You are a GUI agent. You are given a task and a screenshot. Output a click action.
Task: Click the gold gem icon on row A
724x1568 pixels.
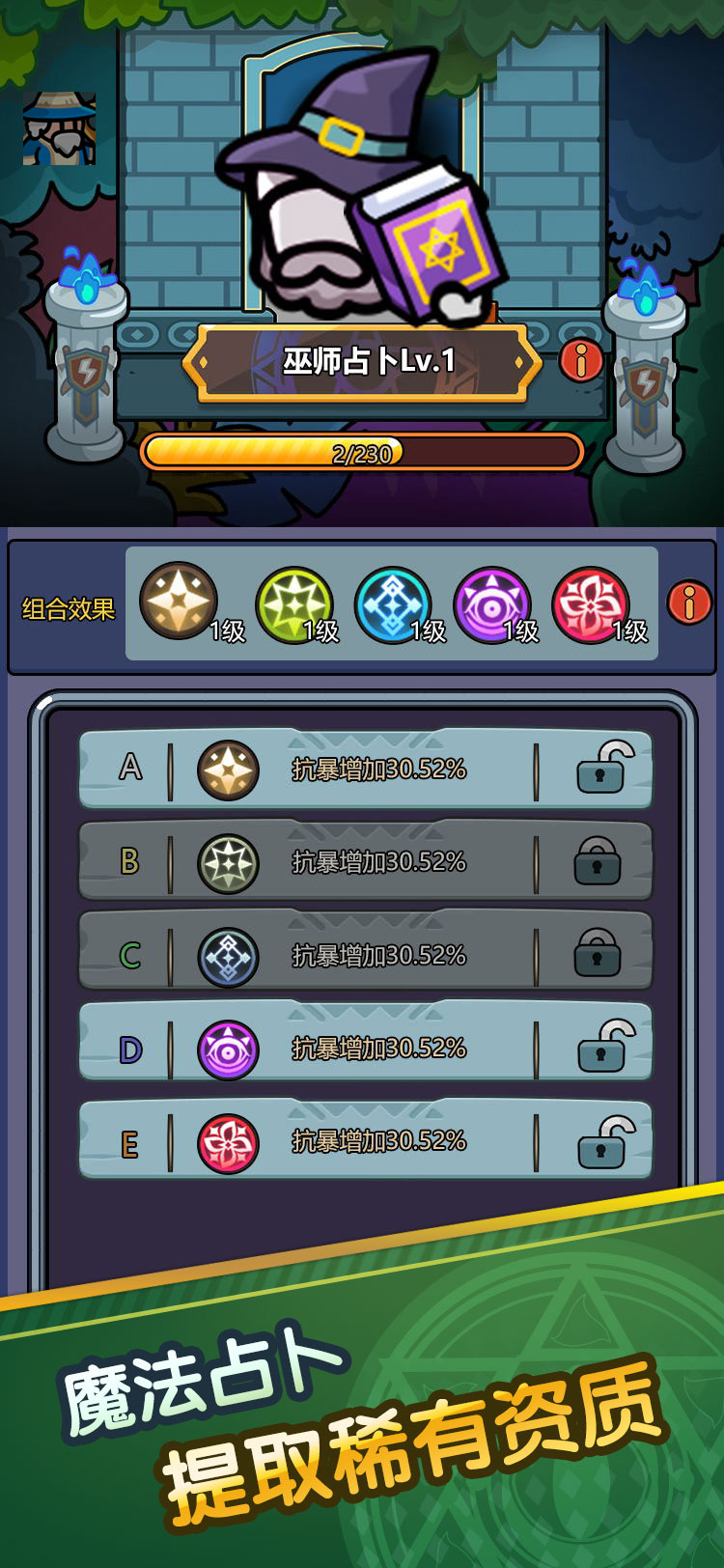coord(229,770)
